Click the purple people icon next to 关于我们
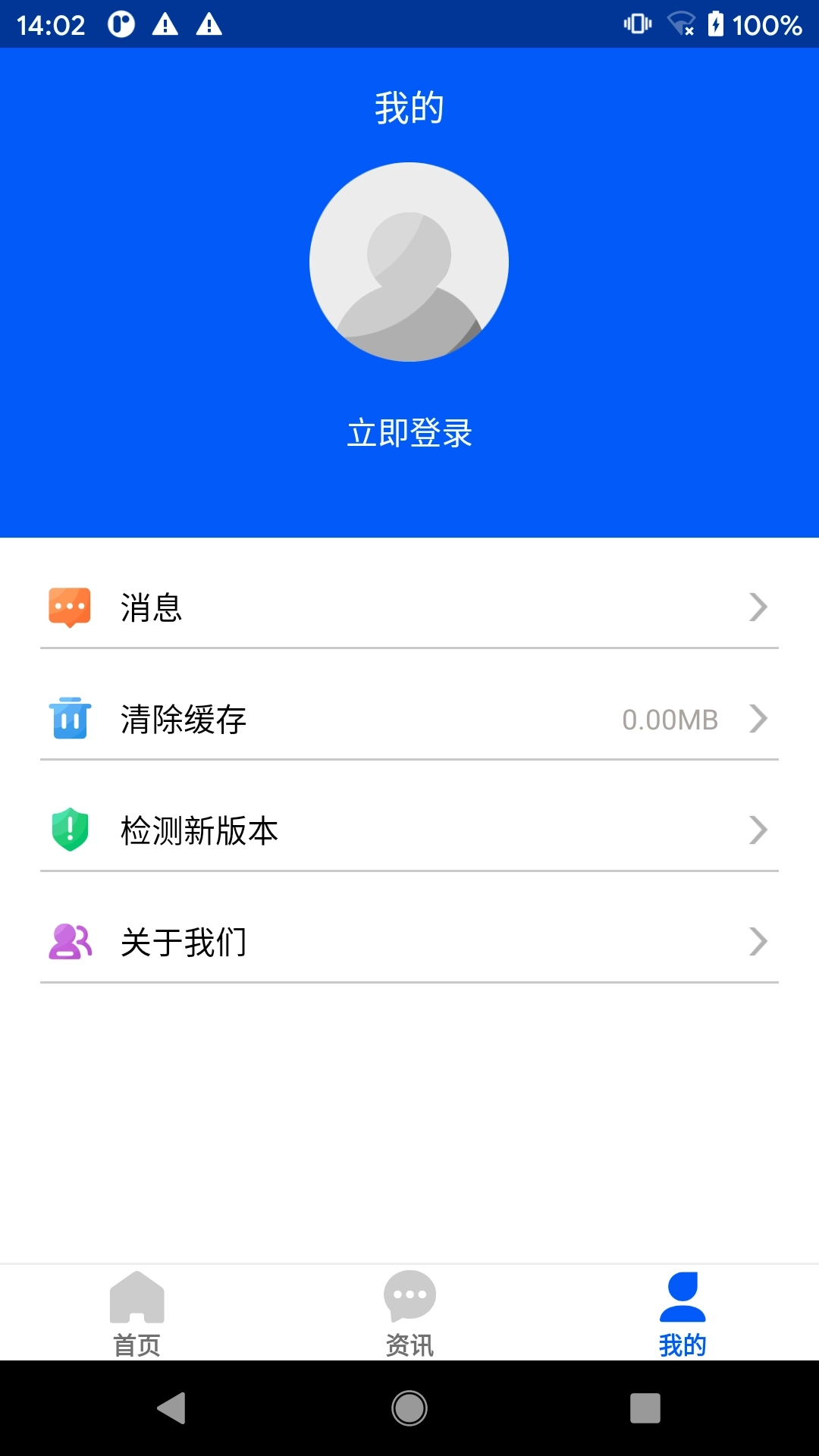 pyautogui.click(x=69, y=942)
